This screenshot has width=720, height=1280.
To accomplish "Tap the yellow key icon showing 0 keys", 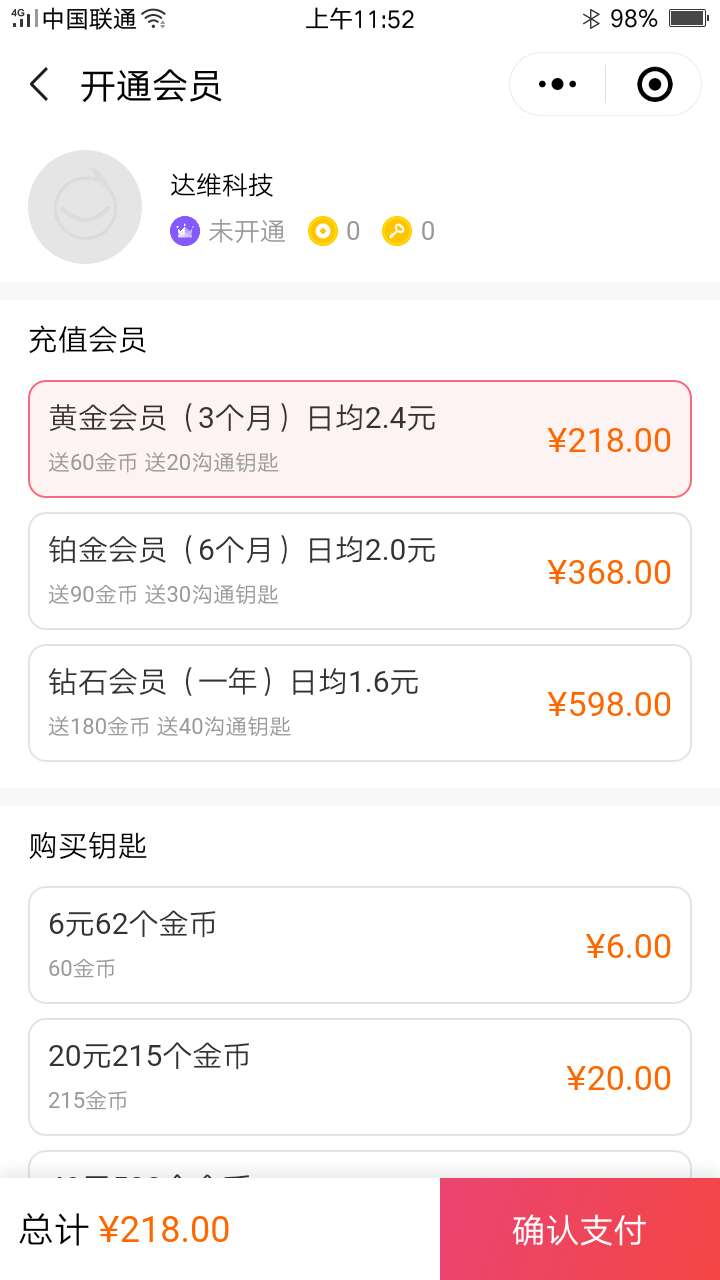I will (395, 230).
